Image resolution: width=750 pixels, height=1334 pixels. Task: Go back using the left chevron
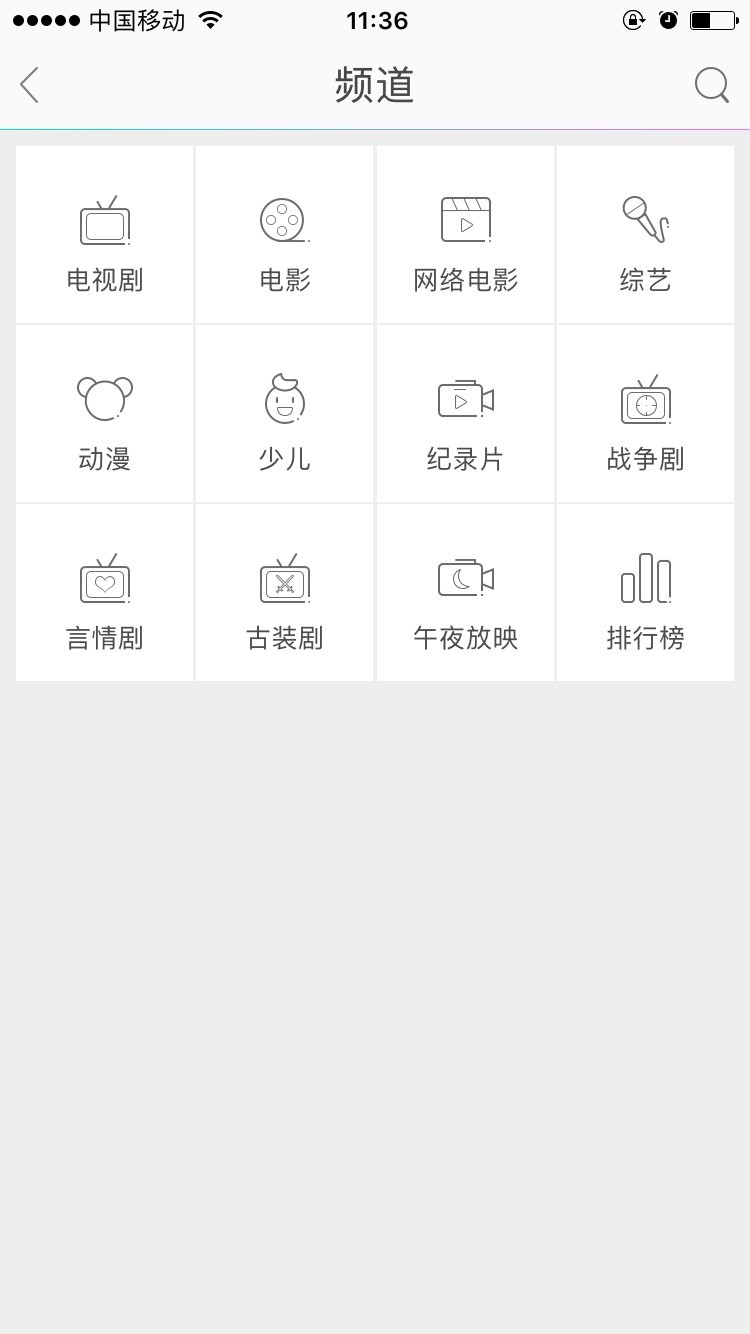[x=28, y=85]
